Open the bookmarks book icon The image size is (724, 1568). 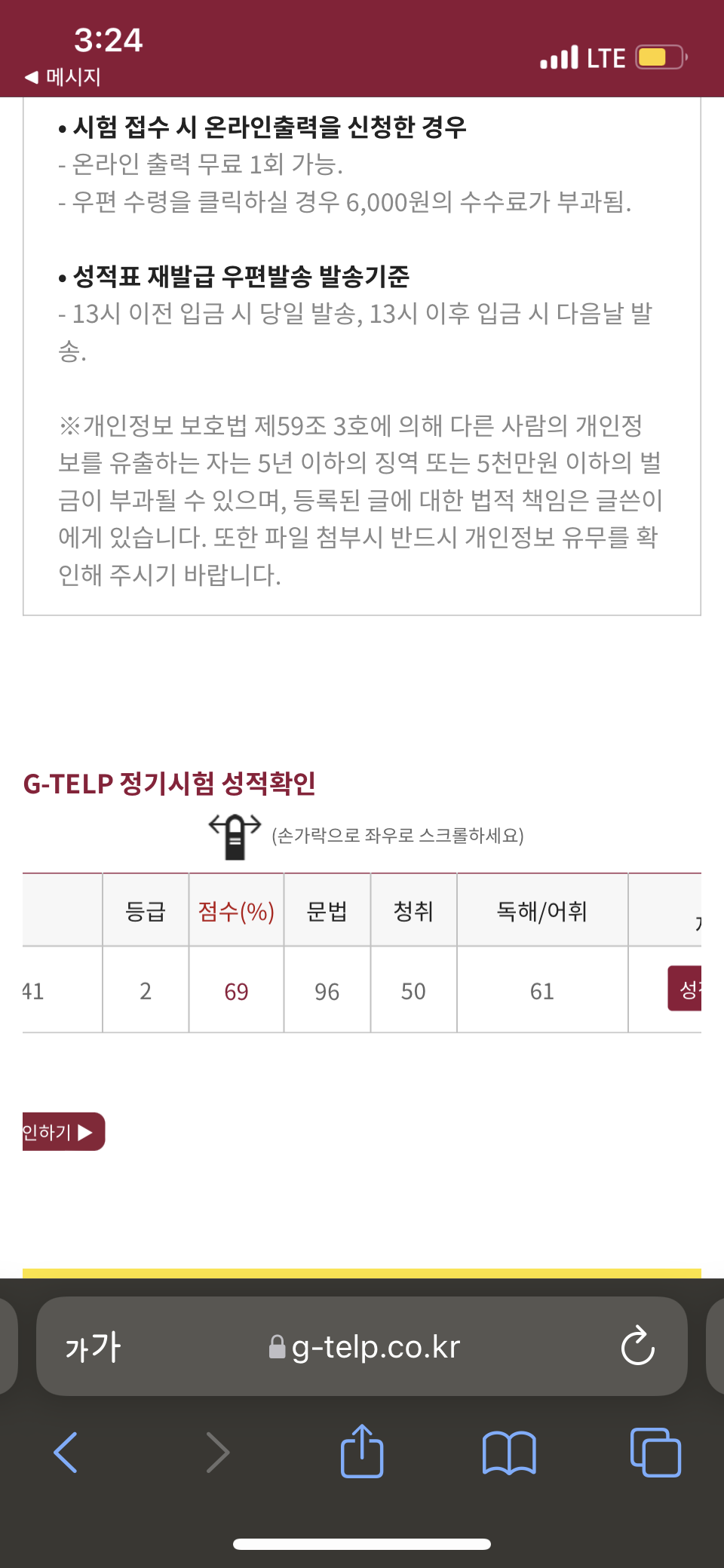pos(509,1452)
